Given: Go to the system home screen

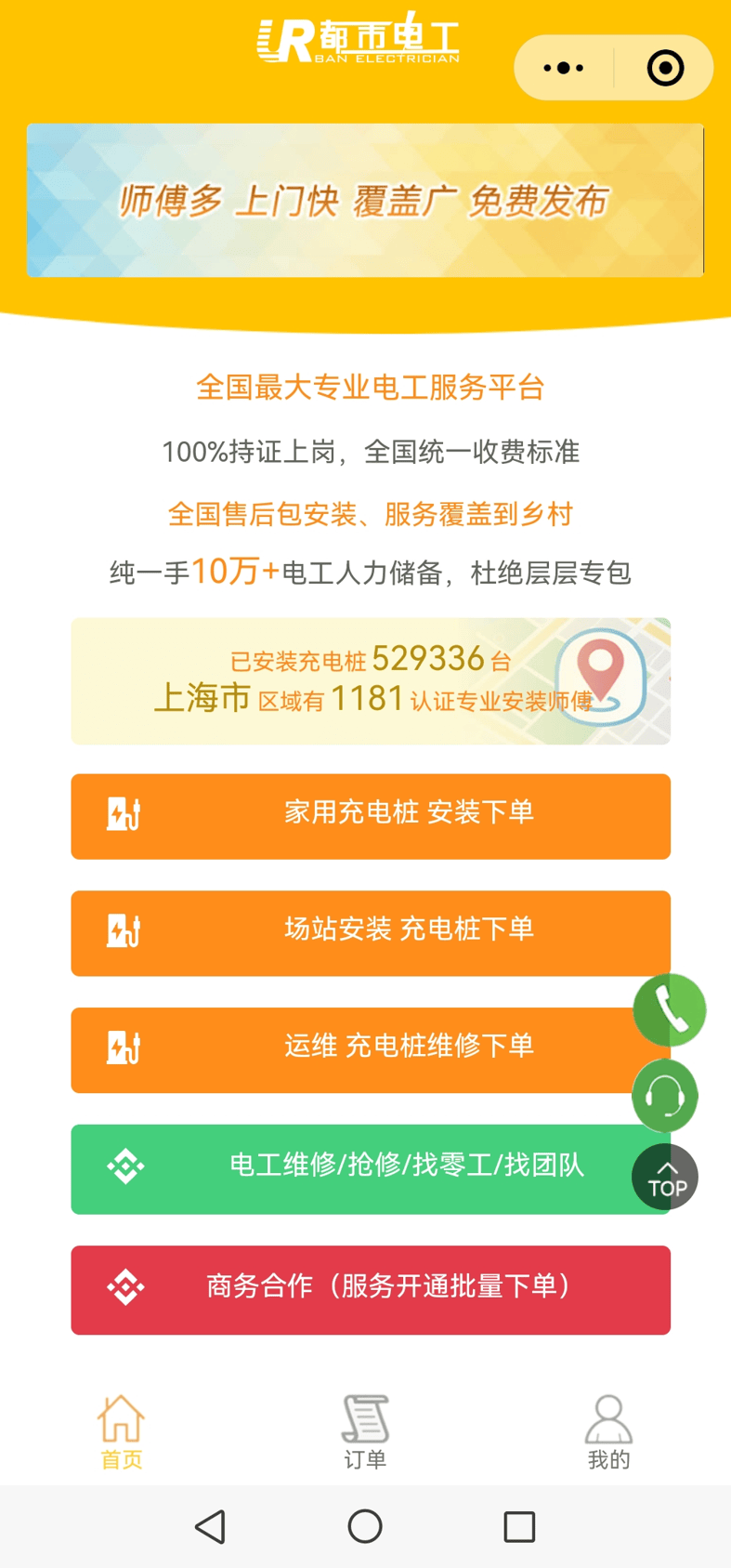Looking at the screenshot, I should (365, 1526).
